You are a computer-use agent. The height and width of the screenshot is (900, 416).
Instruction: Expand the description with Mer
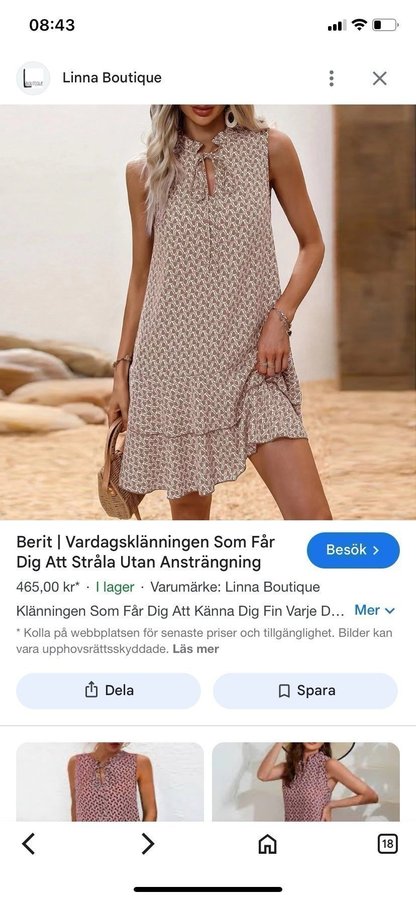click(375, 610)
